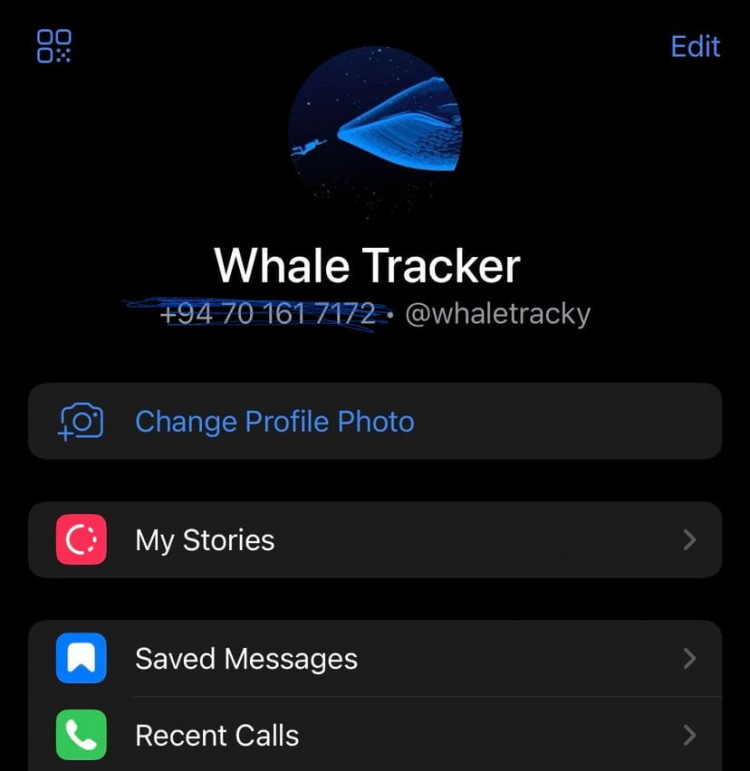The height and width of the screenshot is (771, 750).
Task: View Recent Calls
Action: (x=374, y=736)
